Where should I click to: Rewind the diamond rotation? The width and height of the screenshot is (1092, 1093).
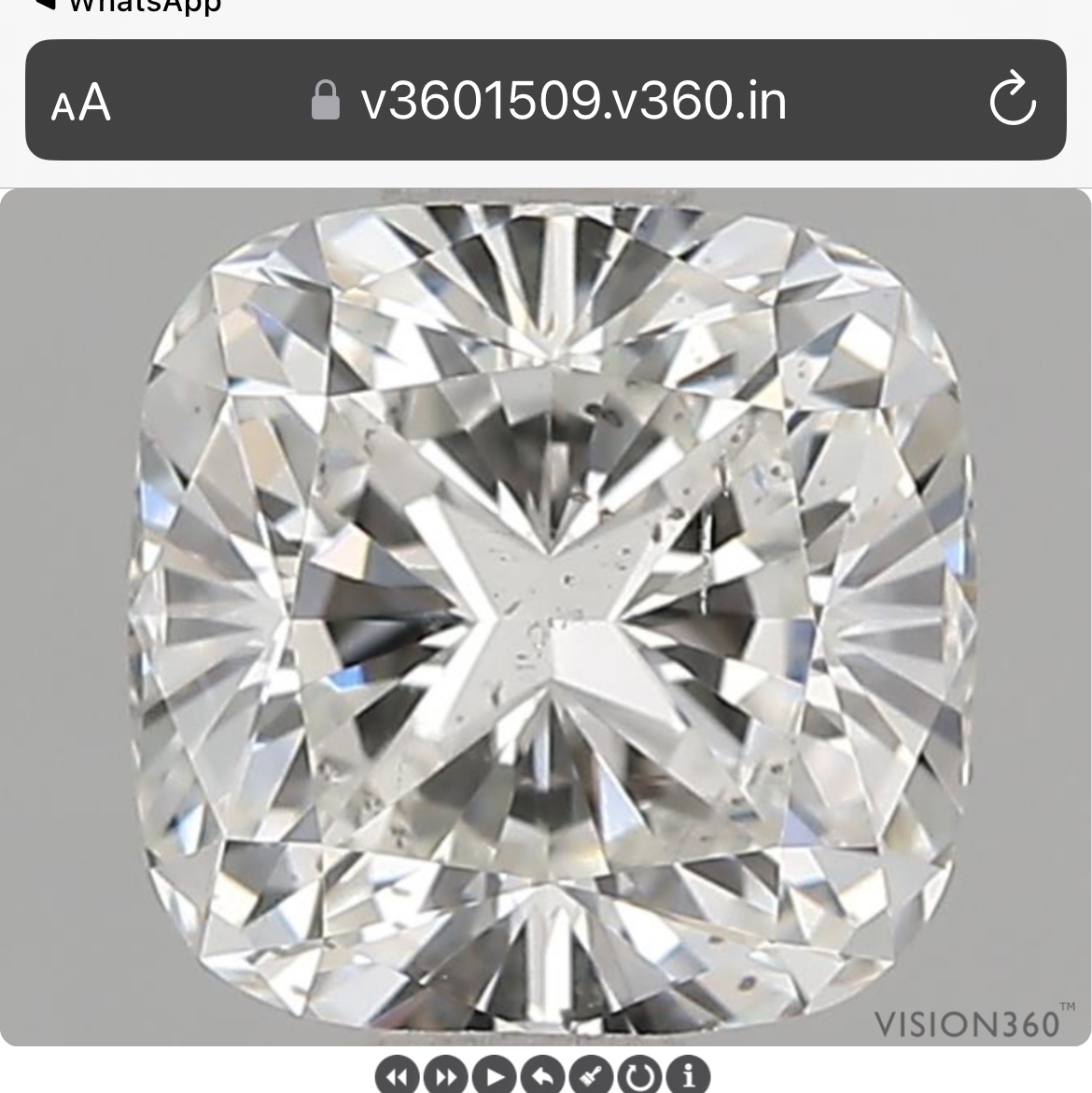[x=397, y=1077]
